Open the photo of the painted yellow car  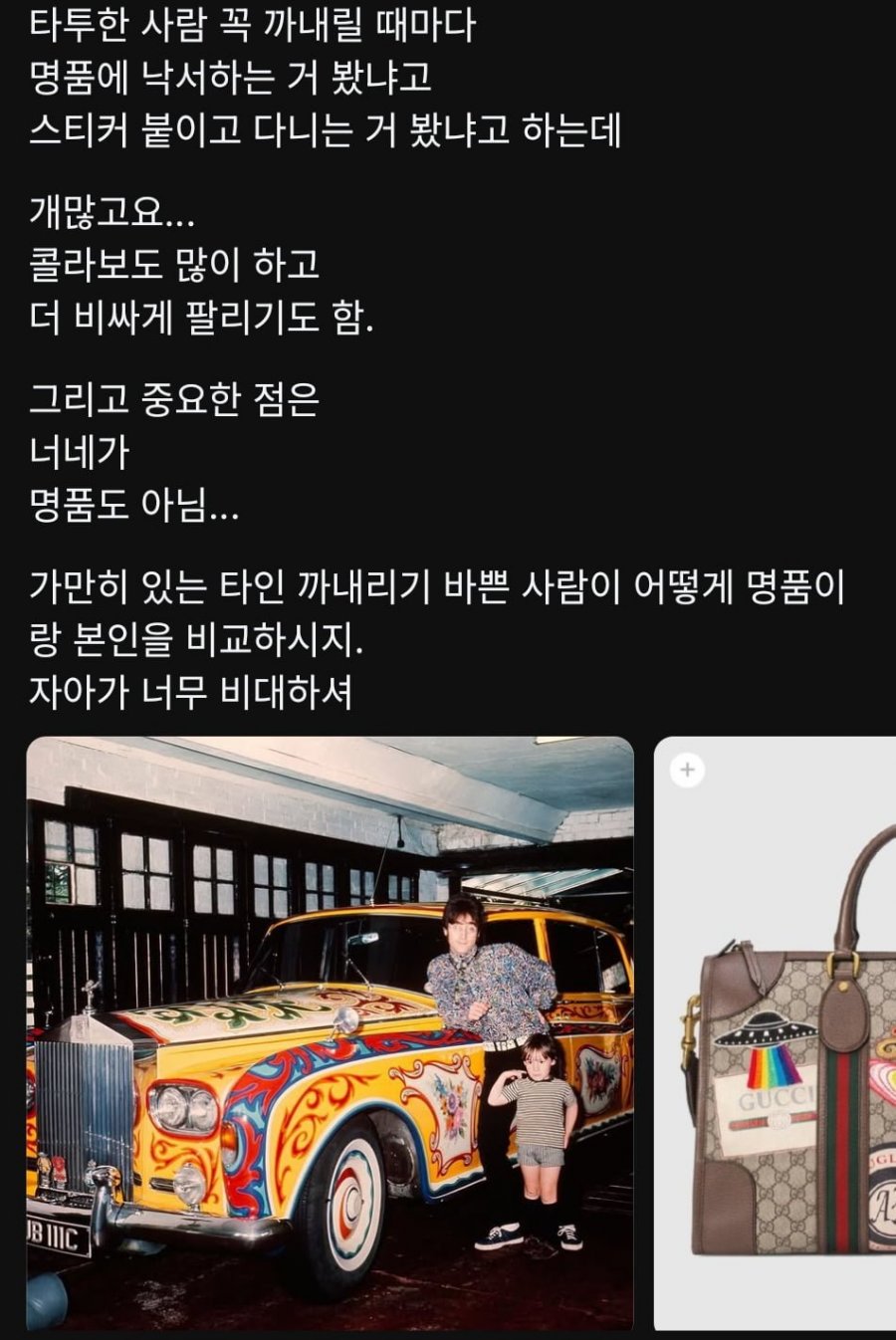click(x=330, y=1033)
